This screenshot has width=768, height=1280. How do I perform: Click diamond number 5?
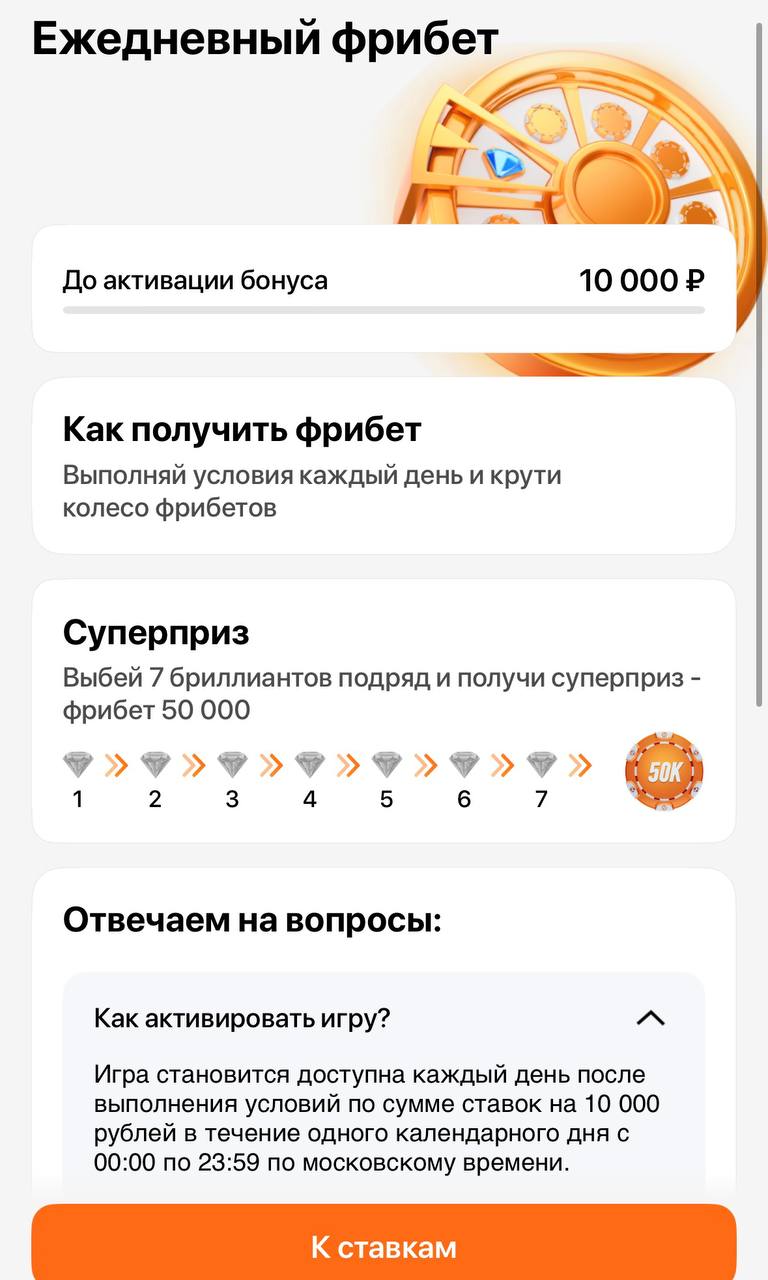pos(386,762)
